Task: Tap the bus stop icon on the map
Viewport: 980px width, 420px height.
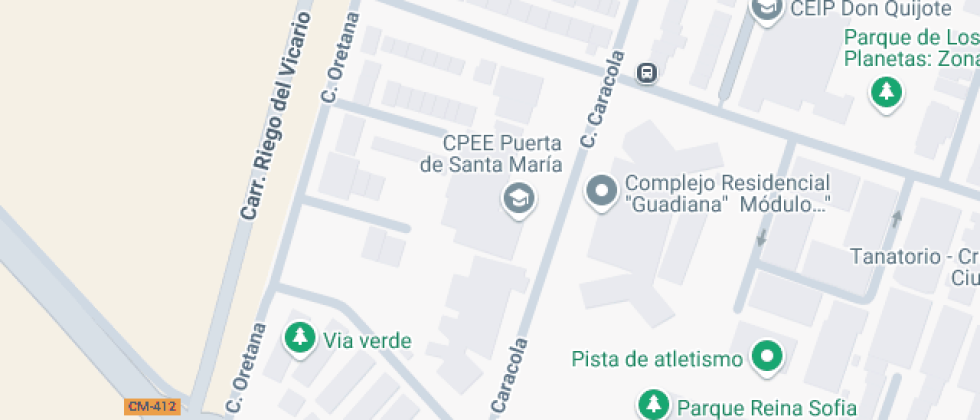Action: point(647,73)
